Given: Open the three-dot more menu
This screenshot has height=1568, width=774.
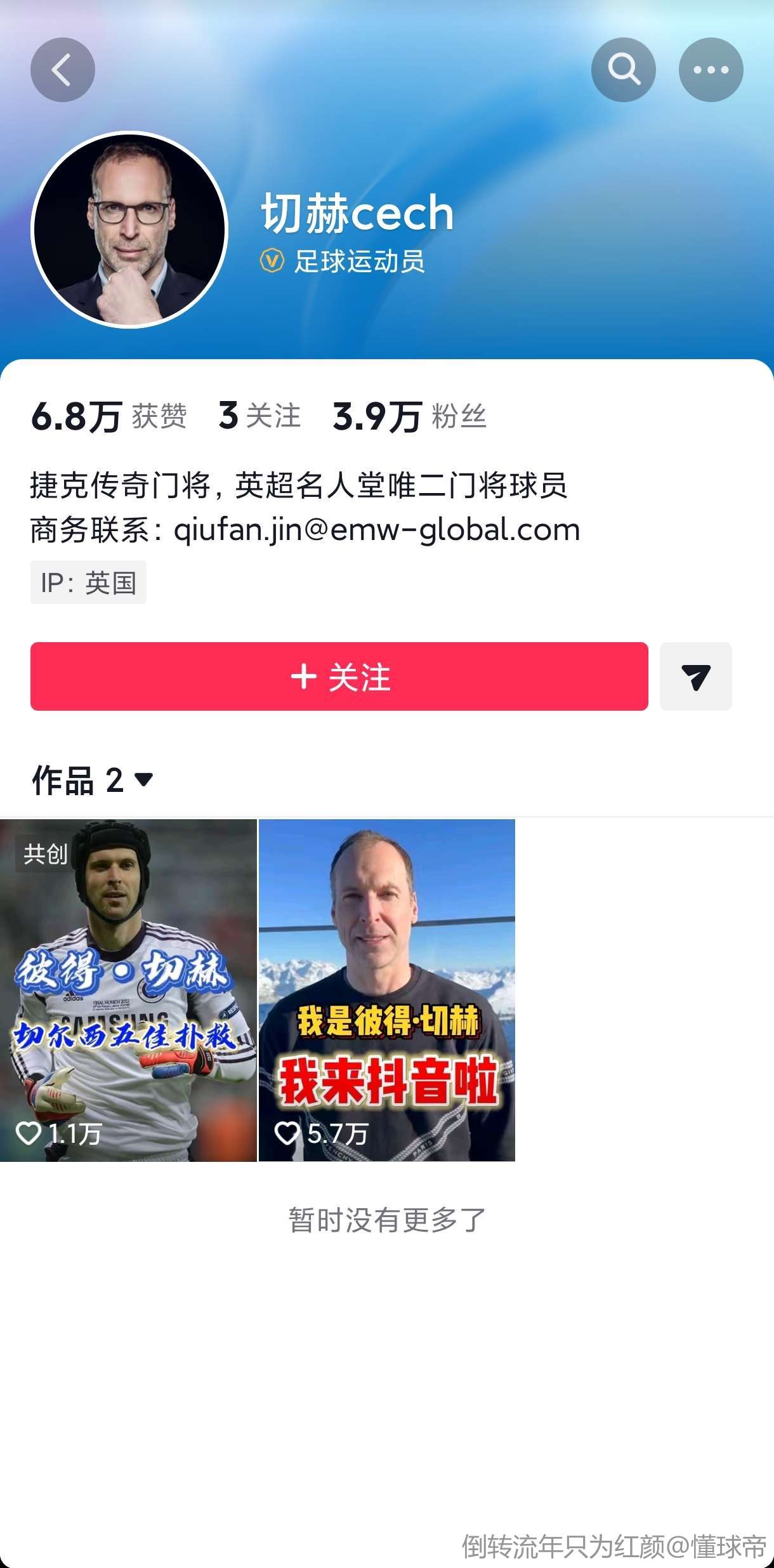Looking at the screenshot, I should click(711, 70).
